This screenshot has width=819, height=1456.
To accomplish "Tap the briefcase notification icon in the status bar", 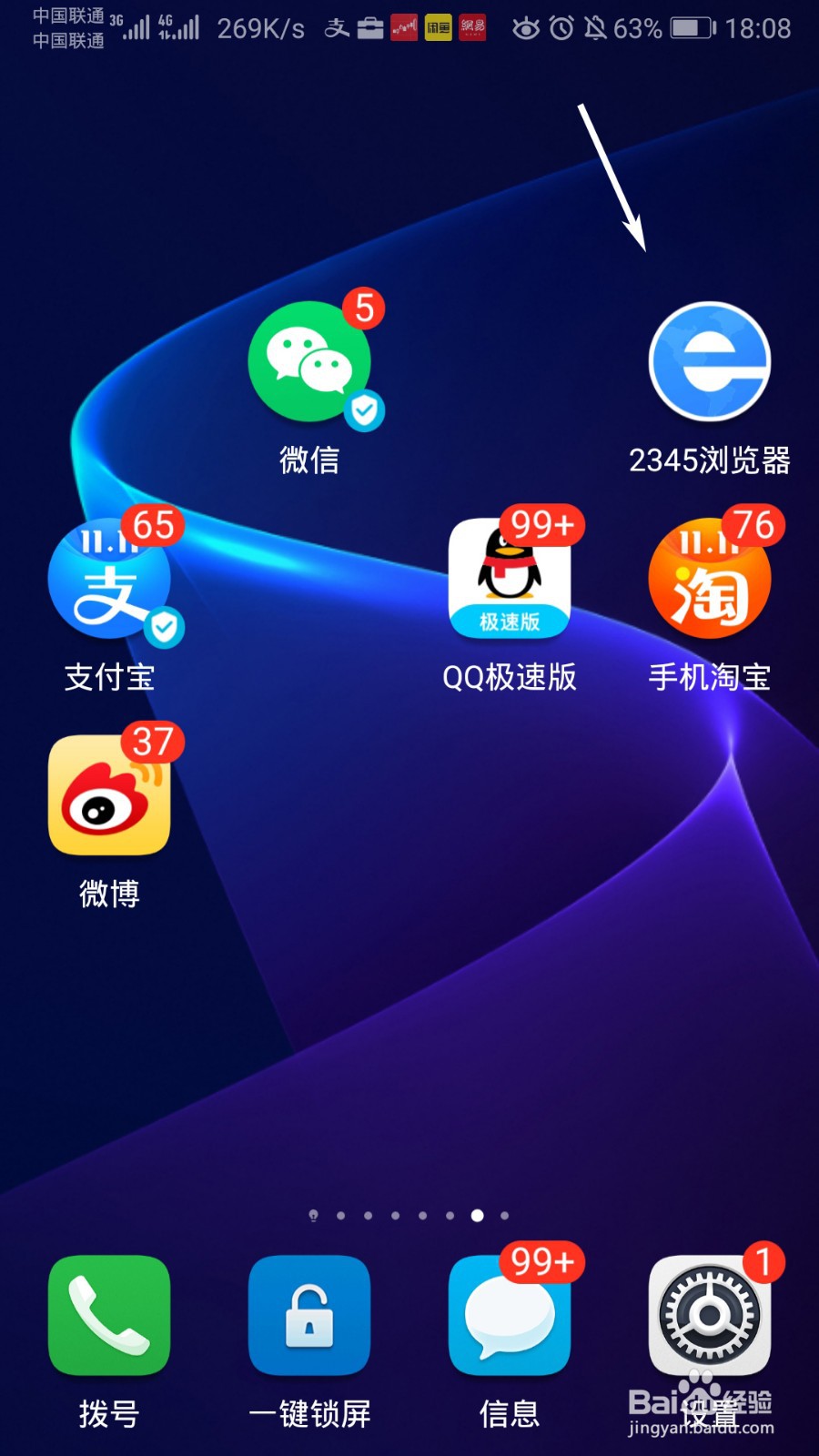I will point(369,27).
